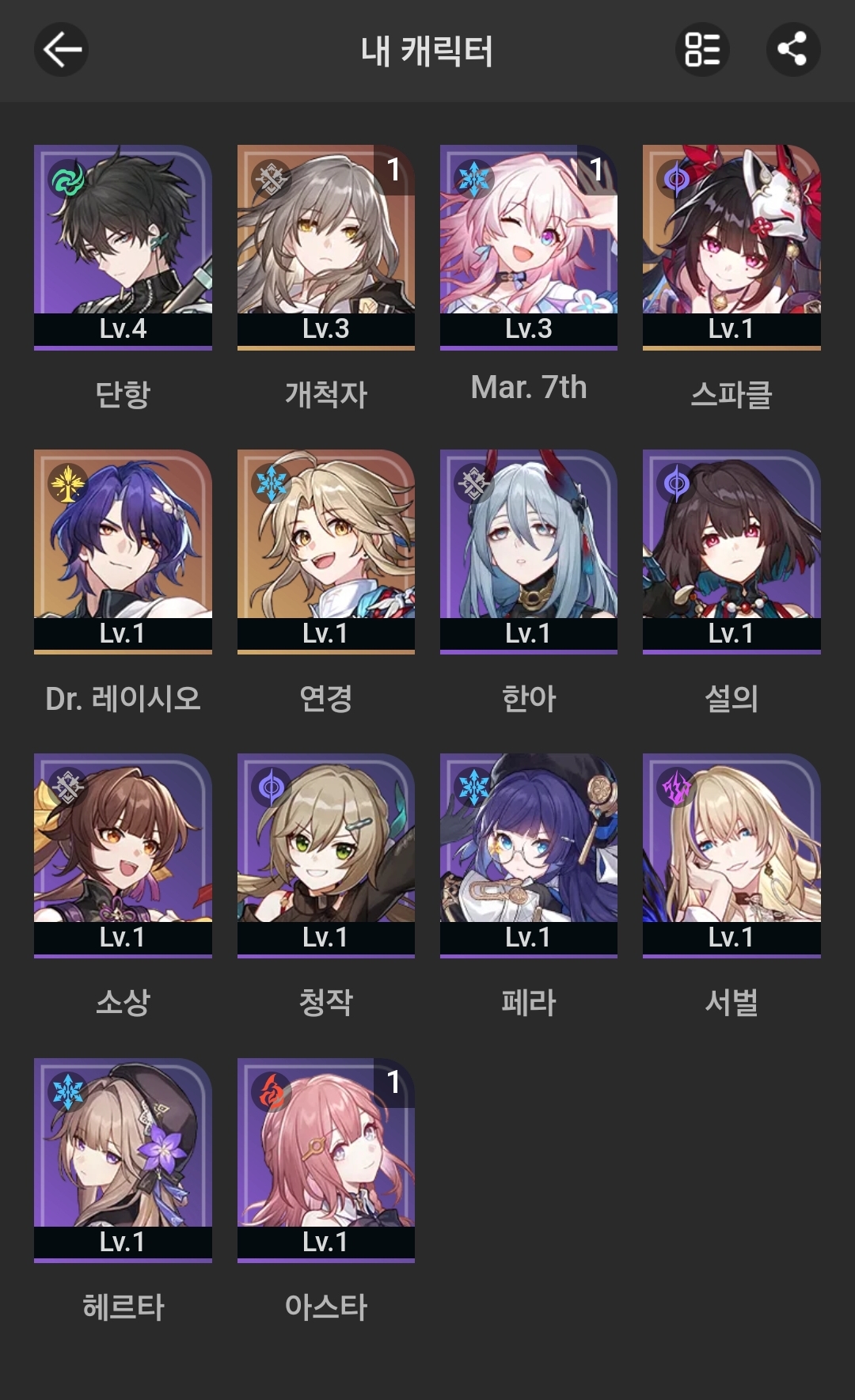
Task: Switch to list view layout
Action: [x=702, y=50]
